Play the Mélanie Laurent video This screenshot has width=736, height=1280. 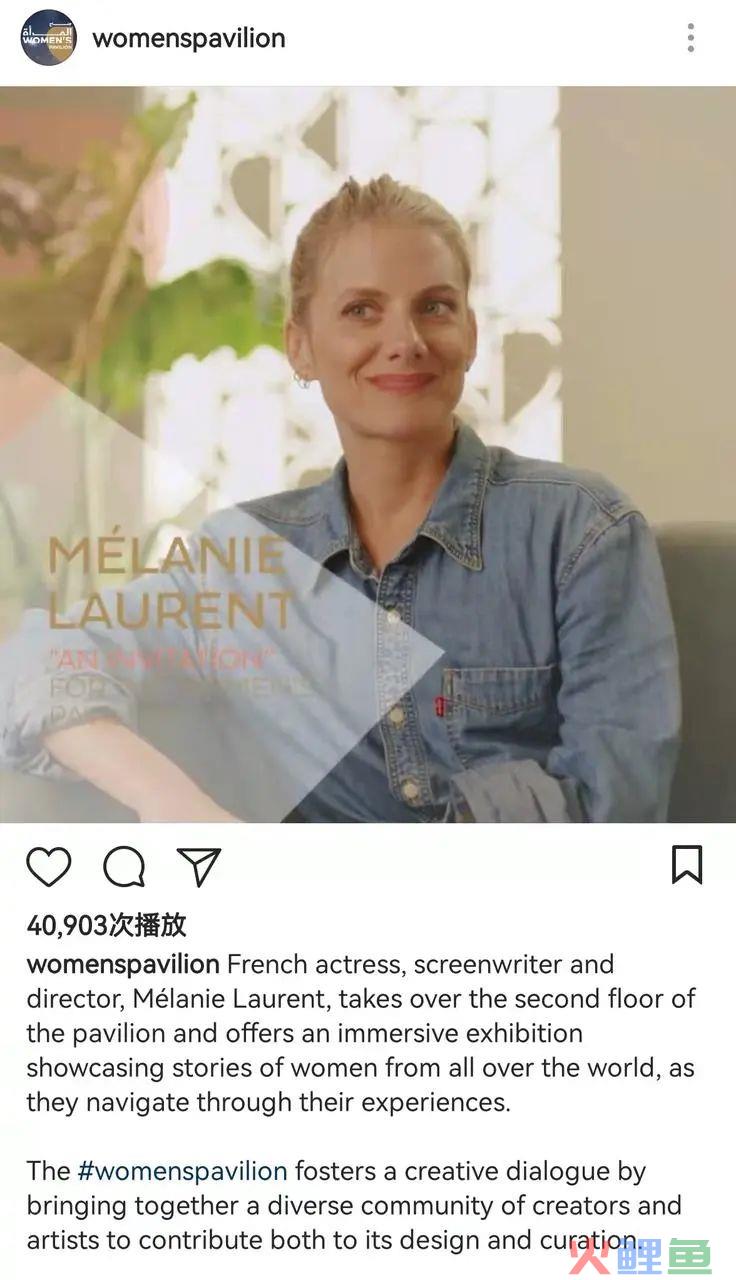(x=368, y=455)
